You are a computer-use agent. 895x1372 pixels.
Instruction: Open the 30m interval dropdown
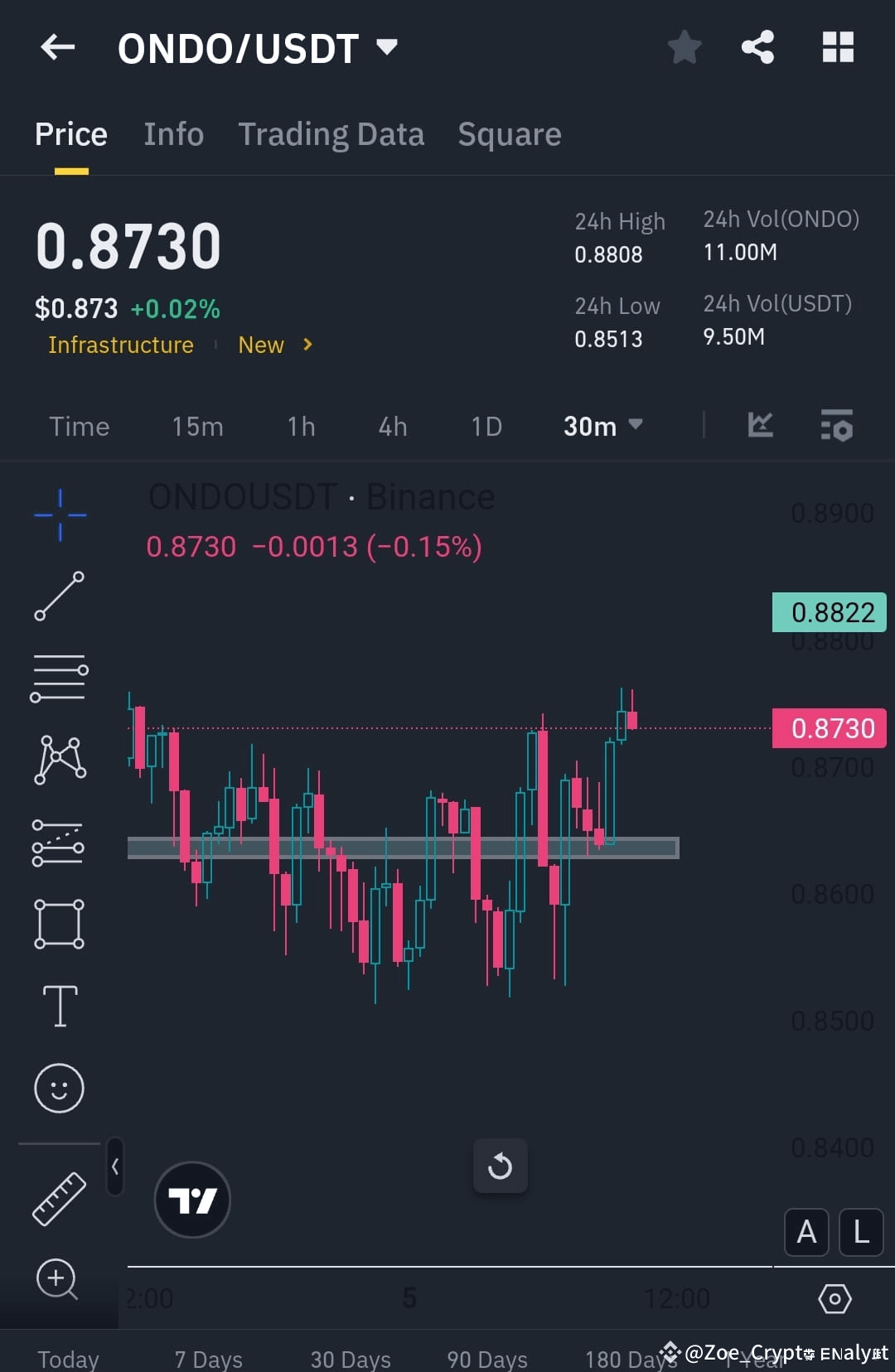[x=602, y=426]
